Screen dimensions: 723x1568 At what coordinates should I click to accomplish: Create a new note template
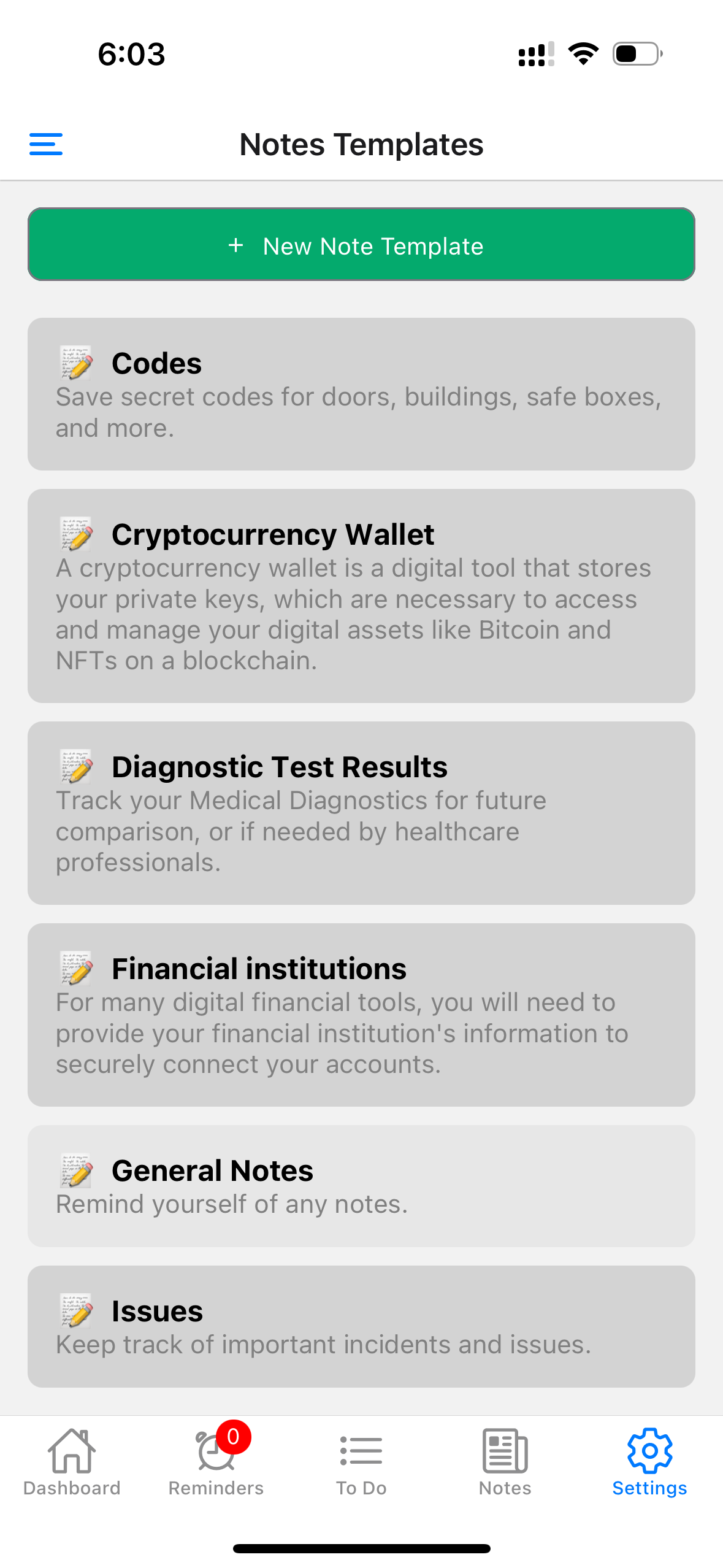(x=361, y=245)
